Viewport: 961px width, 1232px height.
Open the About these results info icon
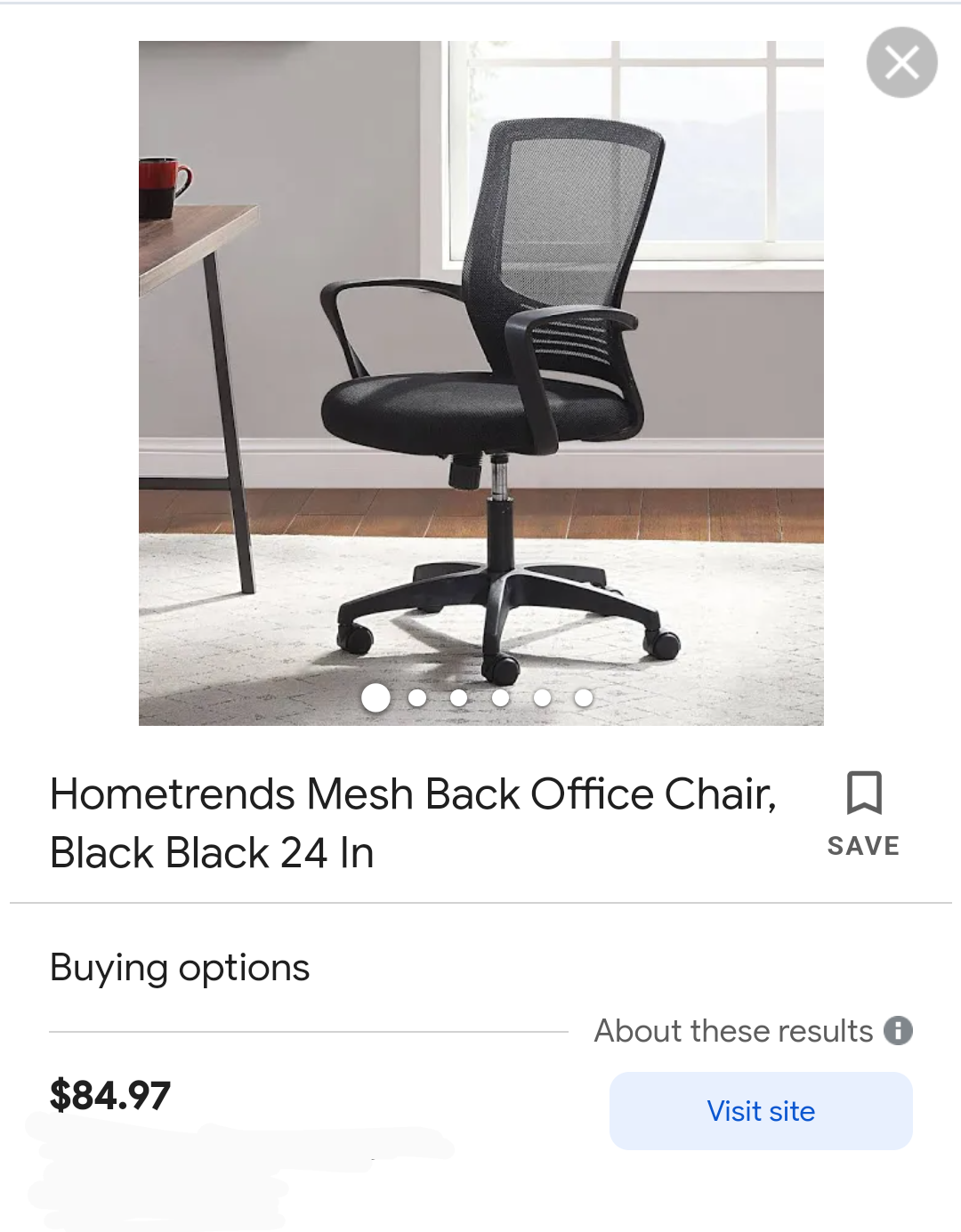(x=898, y=1030)
